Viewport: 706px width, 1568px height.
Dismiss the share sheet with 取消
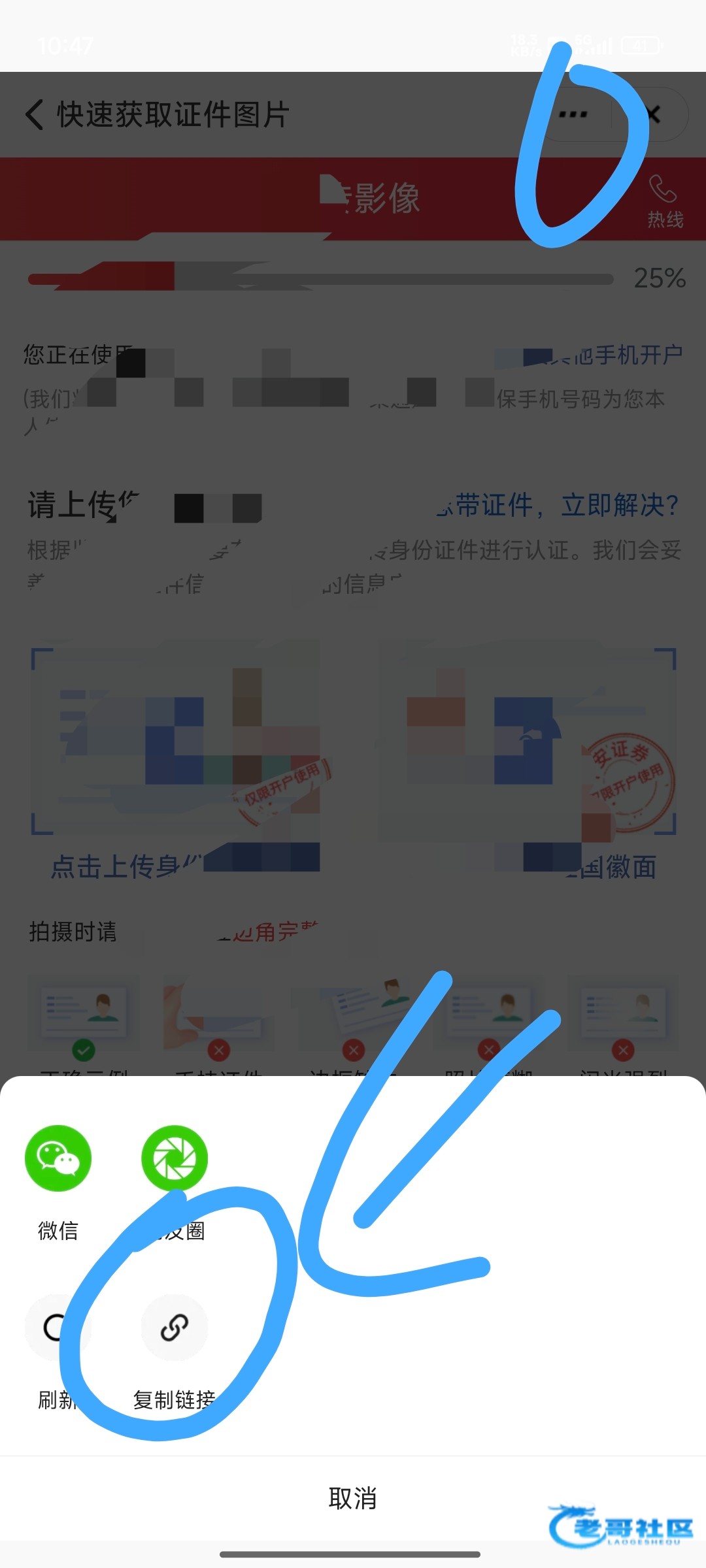(x=353, y=1498)
